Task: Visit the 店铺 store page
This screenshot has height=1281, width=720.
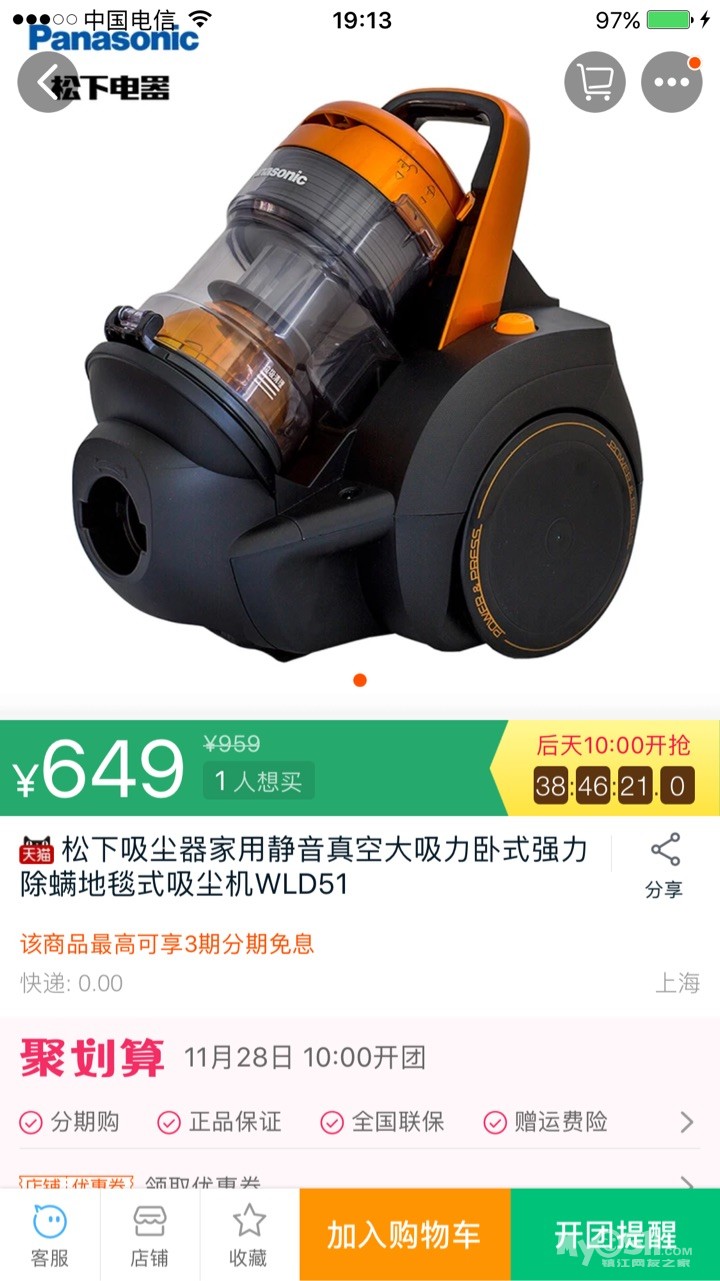Action: [150, 1235]
